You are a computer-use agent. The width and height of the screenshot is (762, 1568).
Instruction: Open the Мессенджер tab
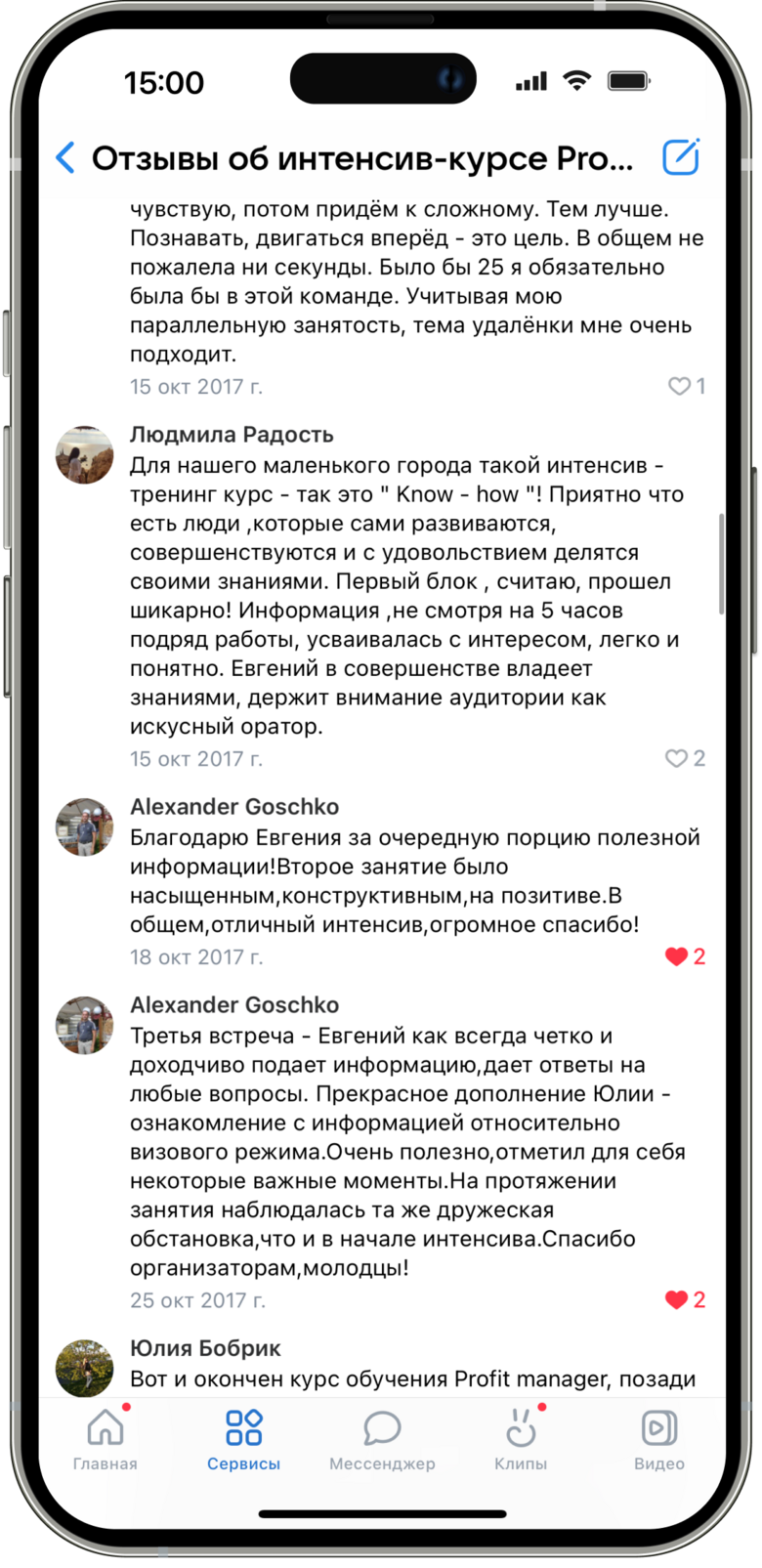point(382,1438)
